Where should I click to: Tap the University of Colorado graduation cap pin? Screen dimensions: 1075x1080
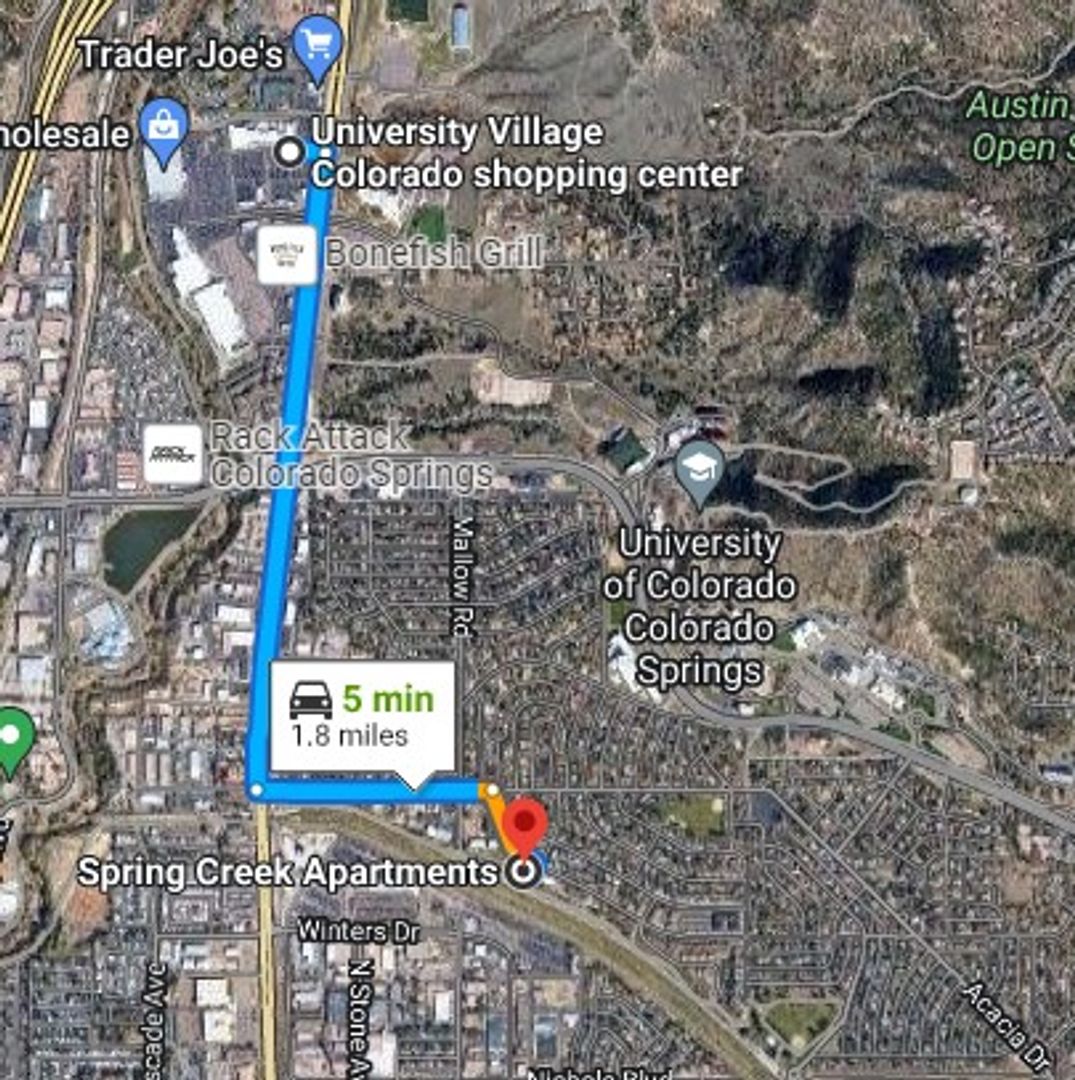pyautogui.click(x=700, y=469)
